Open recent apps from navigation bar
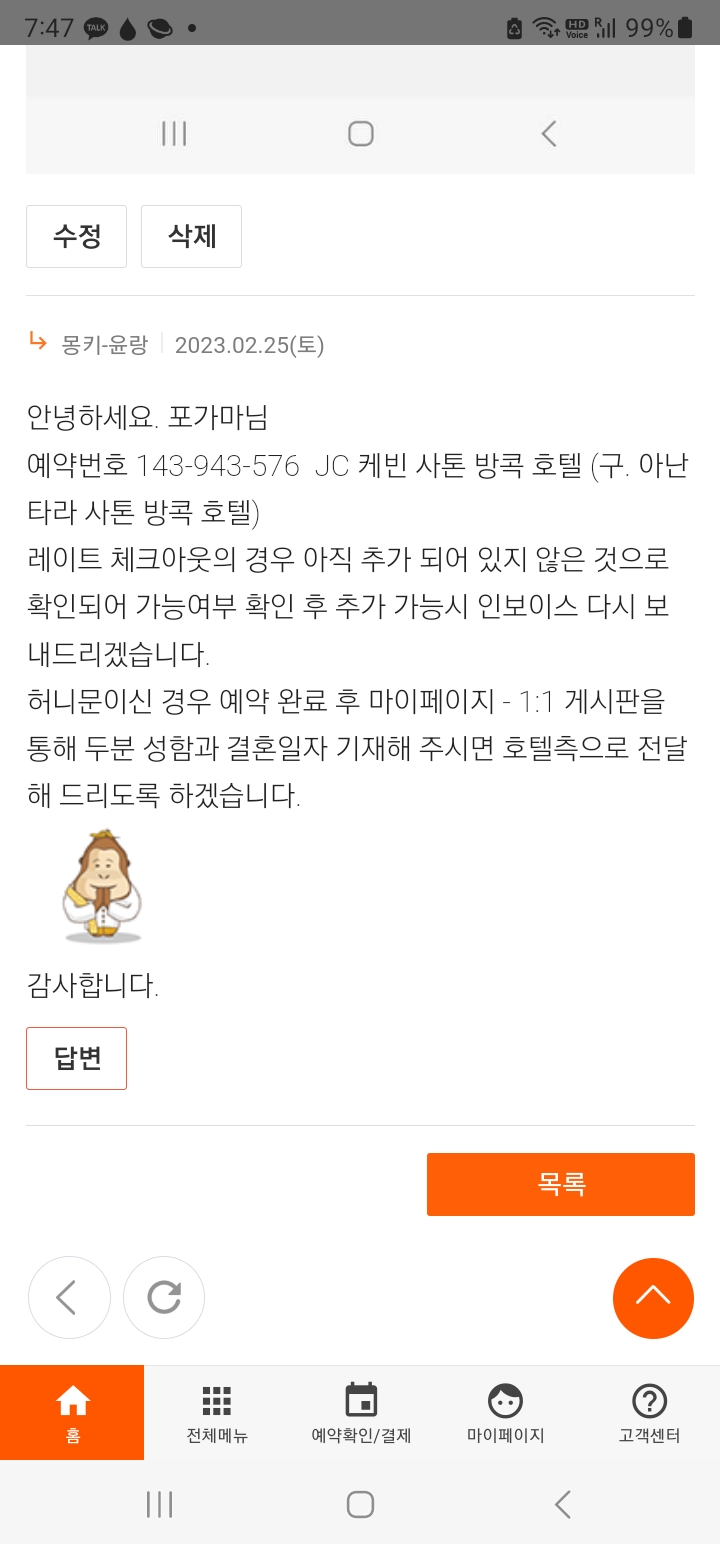The height and width of the screenshot is (1544, 720). pos(160,1504)
